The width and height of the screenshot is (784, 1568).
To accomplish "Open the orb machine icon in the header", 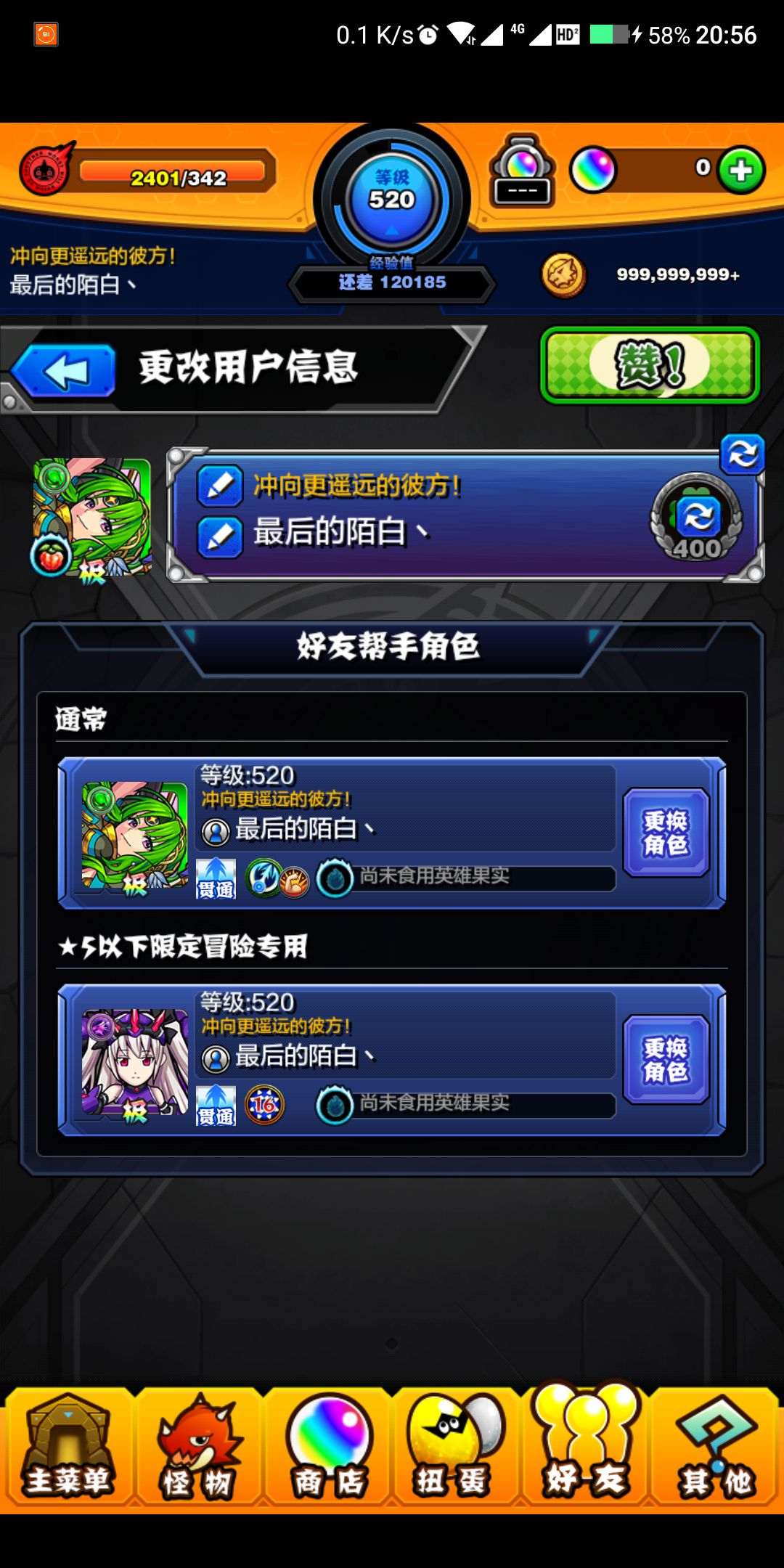I will (523, 171).
